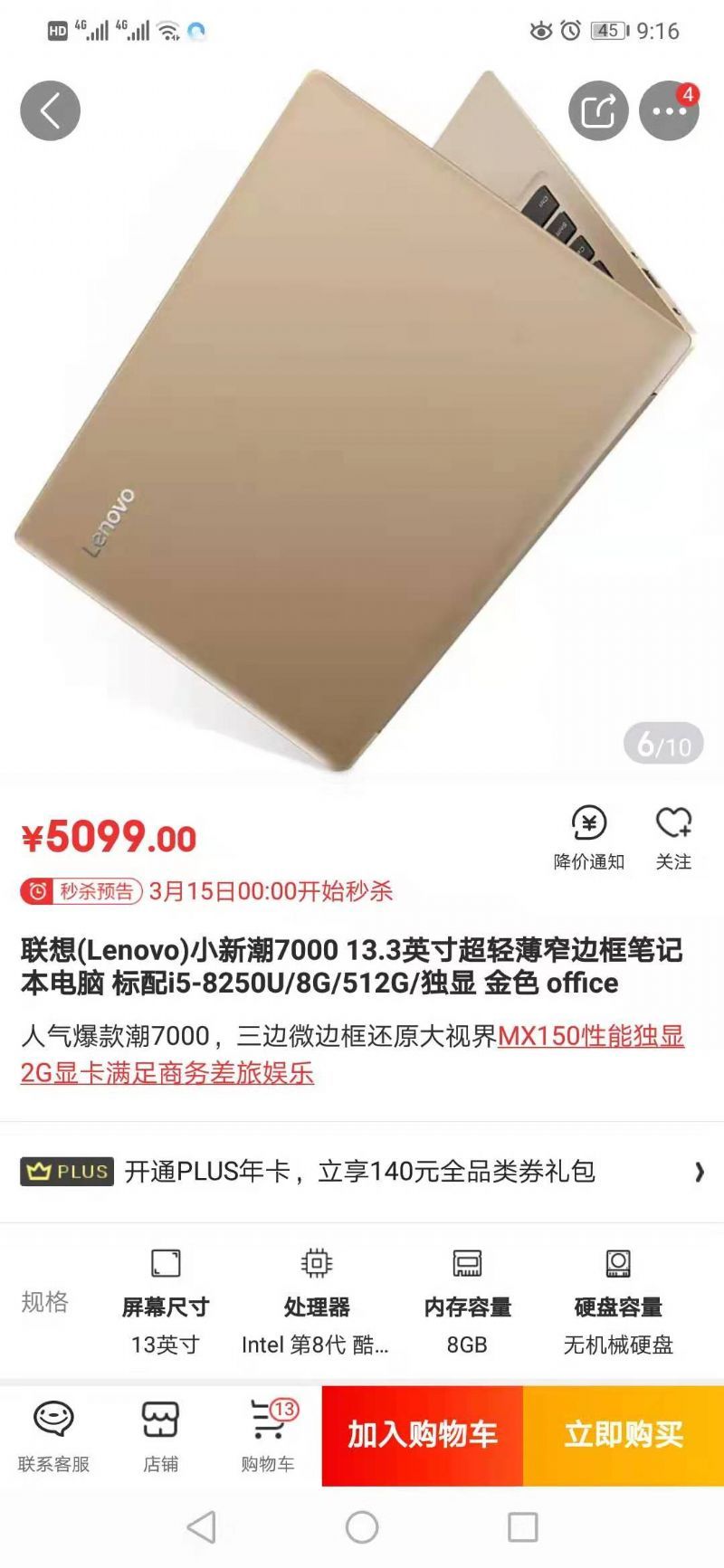Tap the system home button
This screenshot has height=1568, width=724.
click(362, 1527)
